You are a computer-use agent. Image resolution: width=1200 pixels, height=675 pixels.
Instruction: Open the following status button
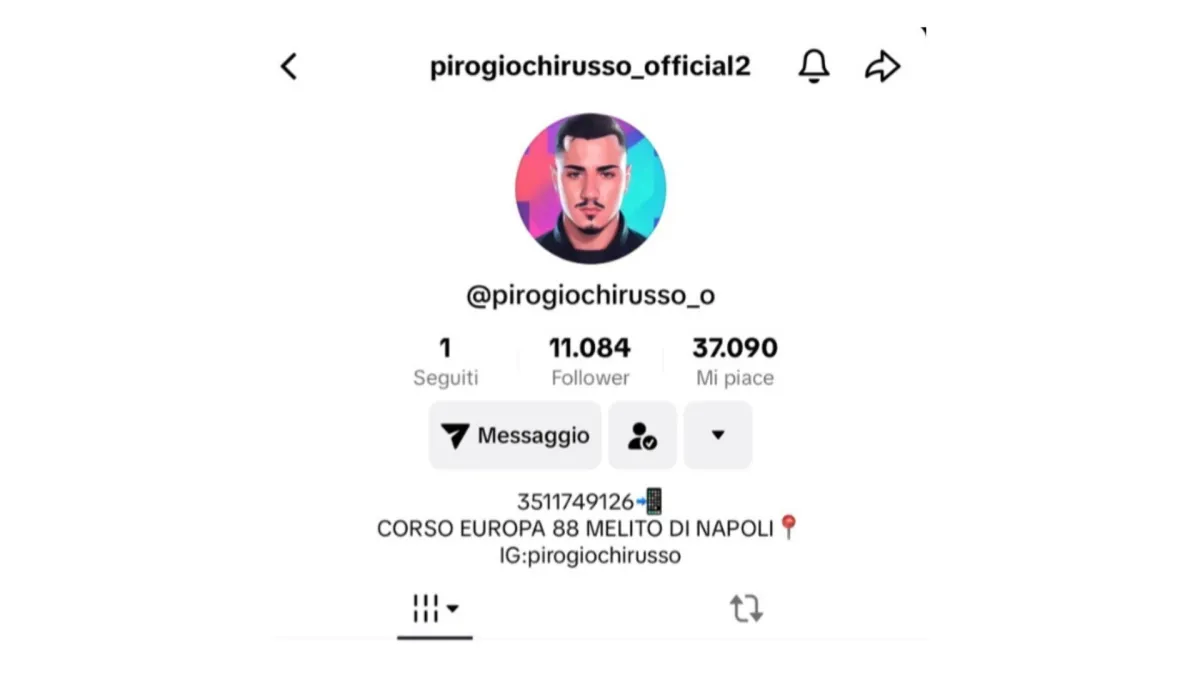pyautogui.click(x=642, y=436)
